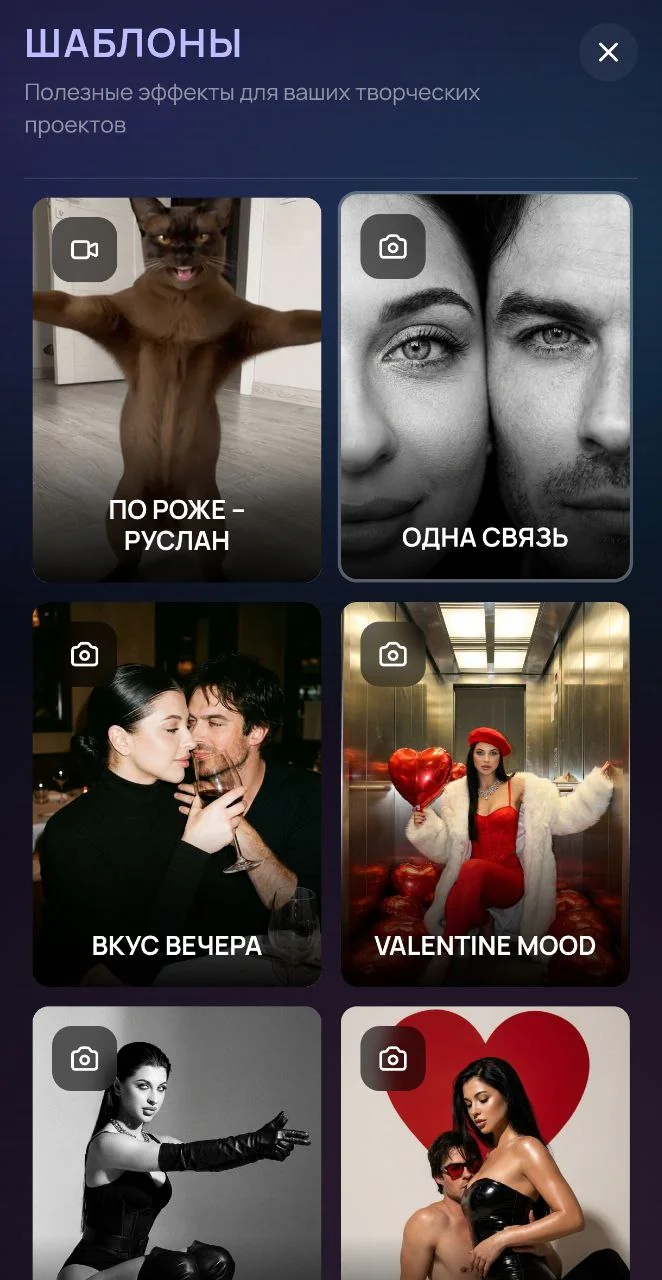Choose the ВКУС ВЕЧЕРА template
Image resolution: width=662 pixels, height=1280 pixels.
pos(177,794)
